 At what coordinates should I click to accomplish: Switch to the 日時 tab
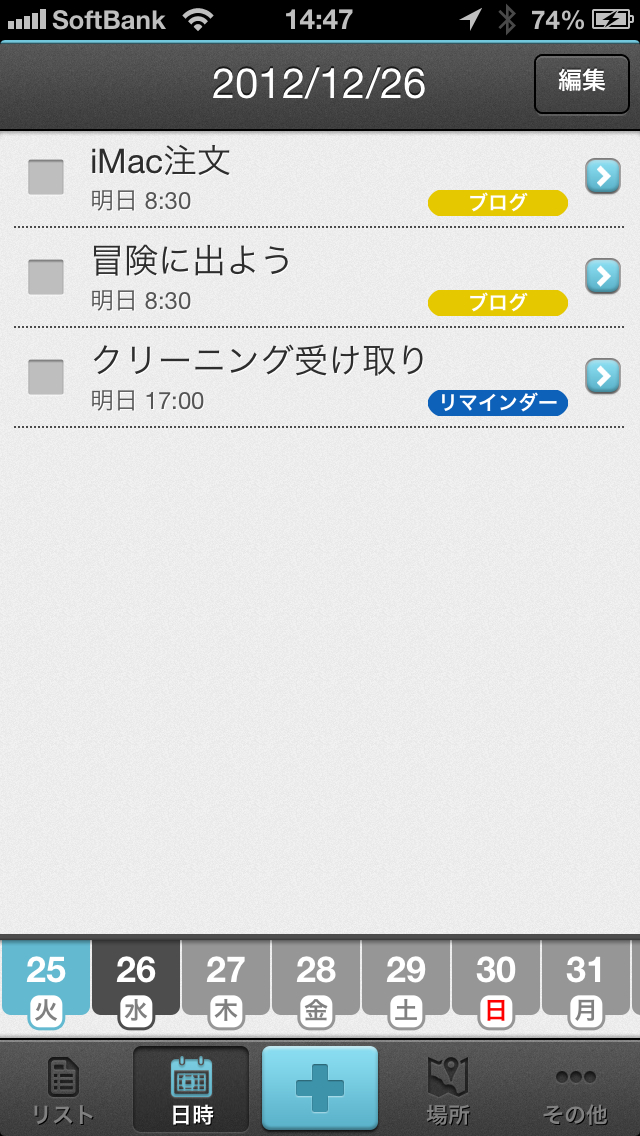pos(191,1090)
